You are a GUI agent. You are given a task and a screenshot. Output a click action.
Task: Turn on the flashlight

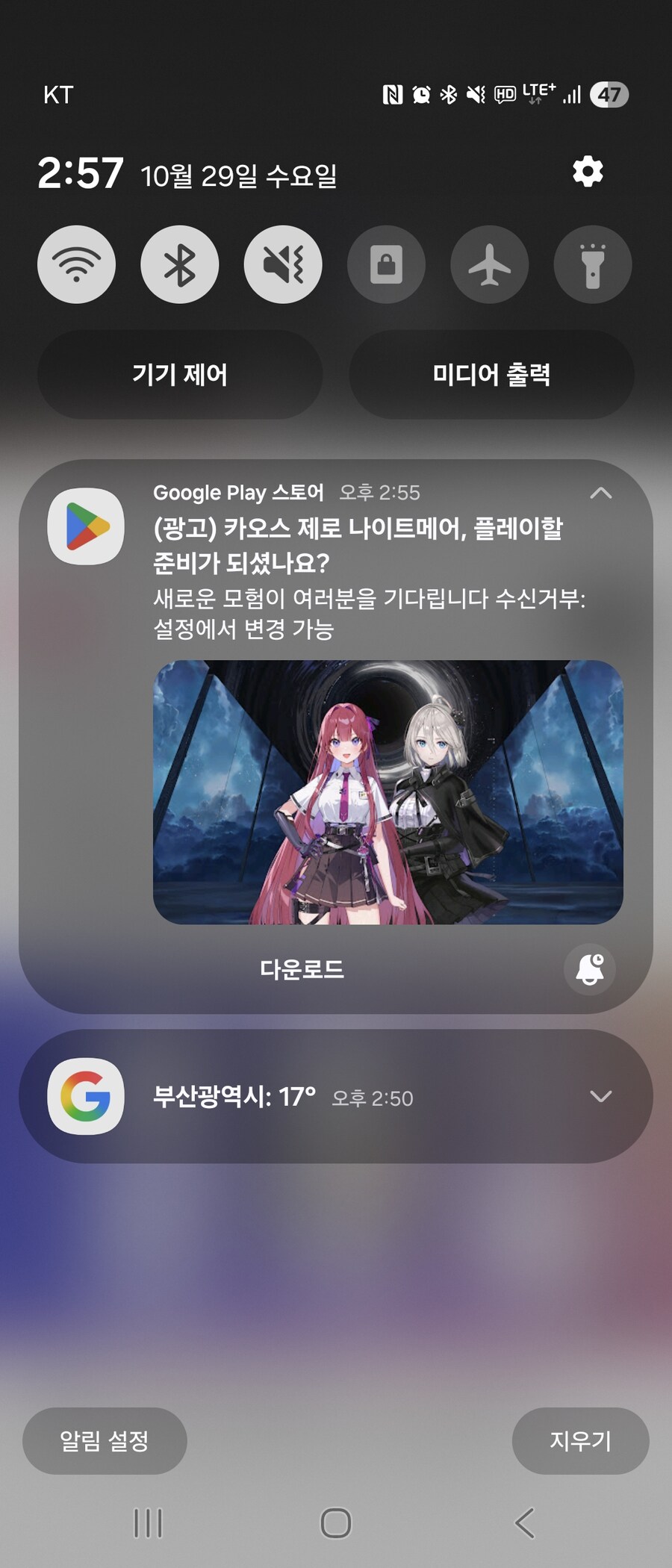click(x=591, y=265)
